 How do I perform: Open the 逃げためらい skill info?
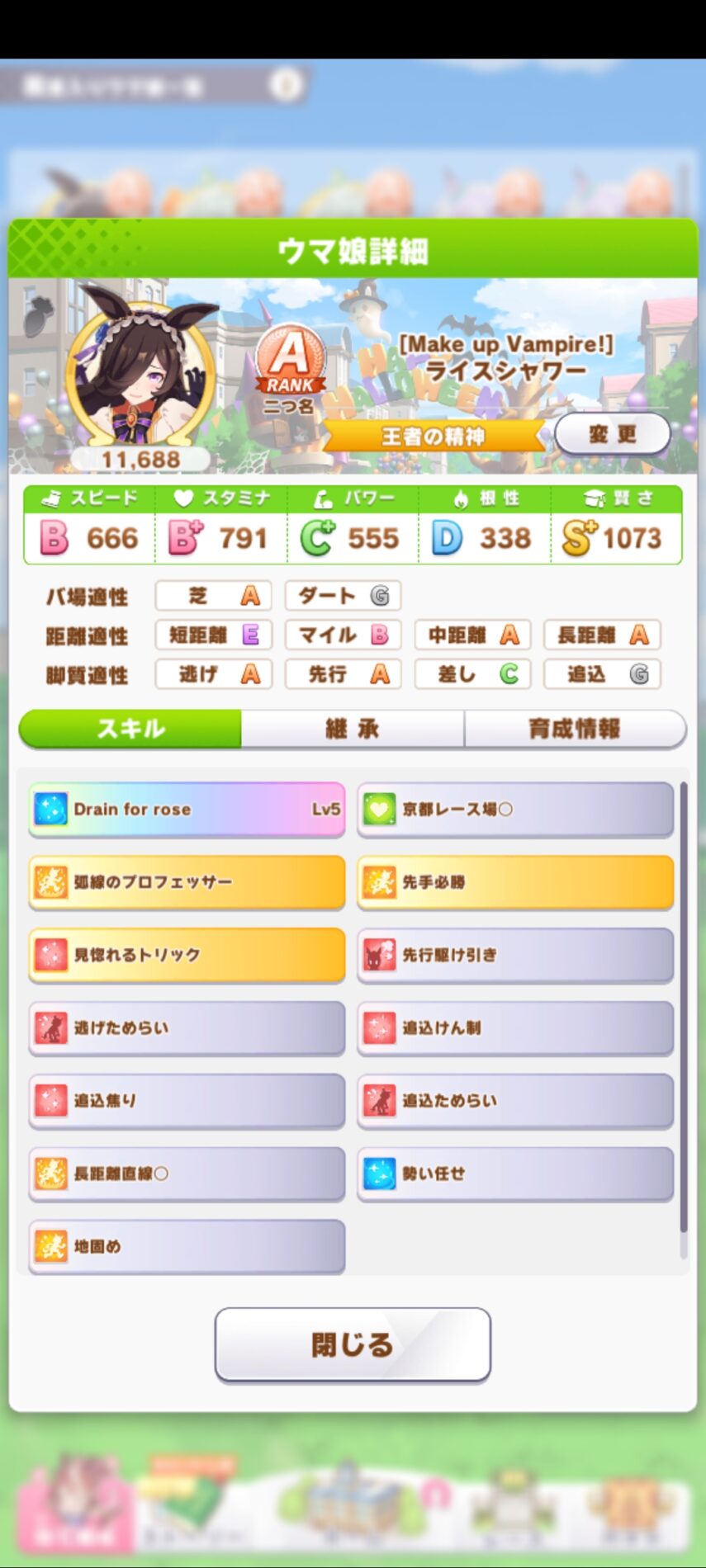187,1027
